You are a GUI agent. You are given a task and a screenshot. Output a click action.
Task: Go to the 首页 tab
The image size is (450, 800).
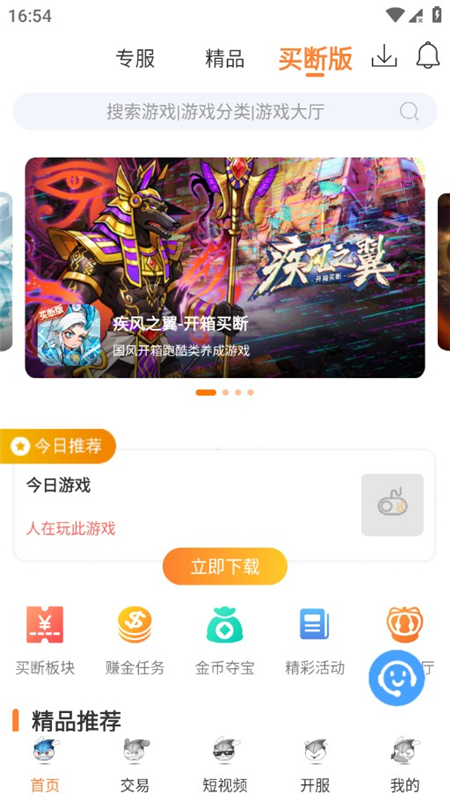[45, 765]
